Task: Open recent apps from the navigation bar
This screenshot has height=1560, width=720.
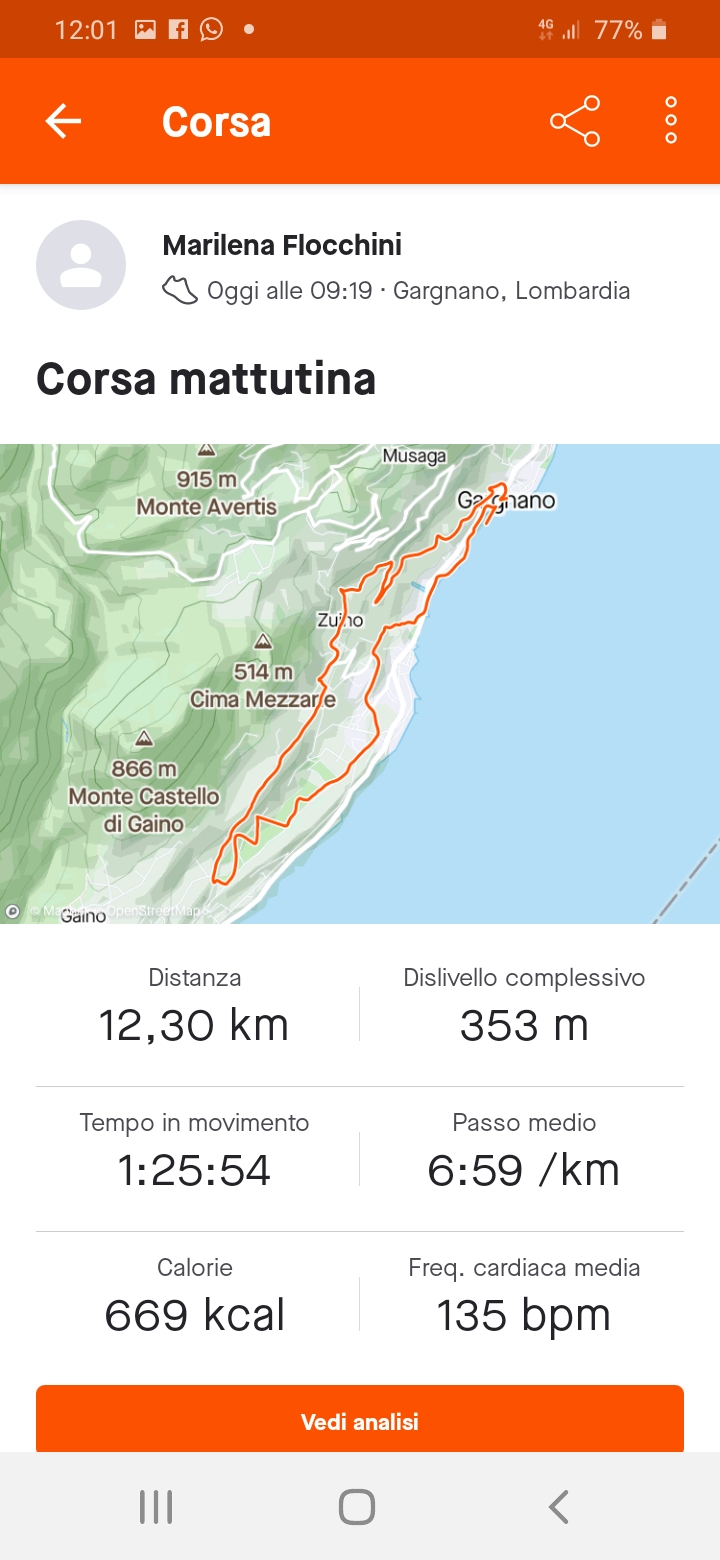Action: (156, 1507)
